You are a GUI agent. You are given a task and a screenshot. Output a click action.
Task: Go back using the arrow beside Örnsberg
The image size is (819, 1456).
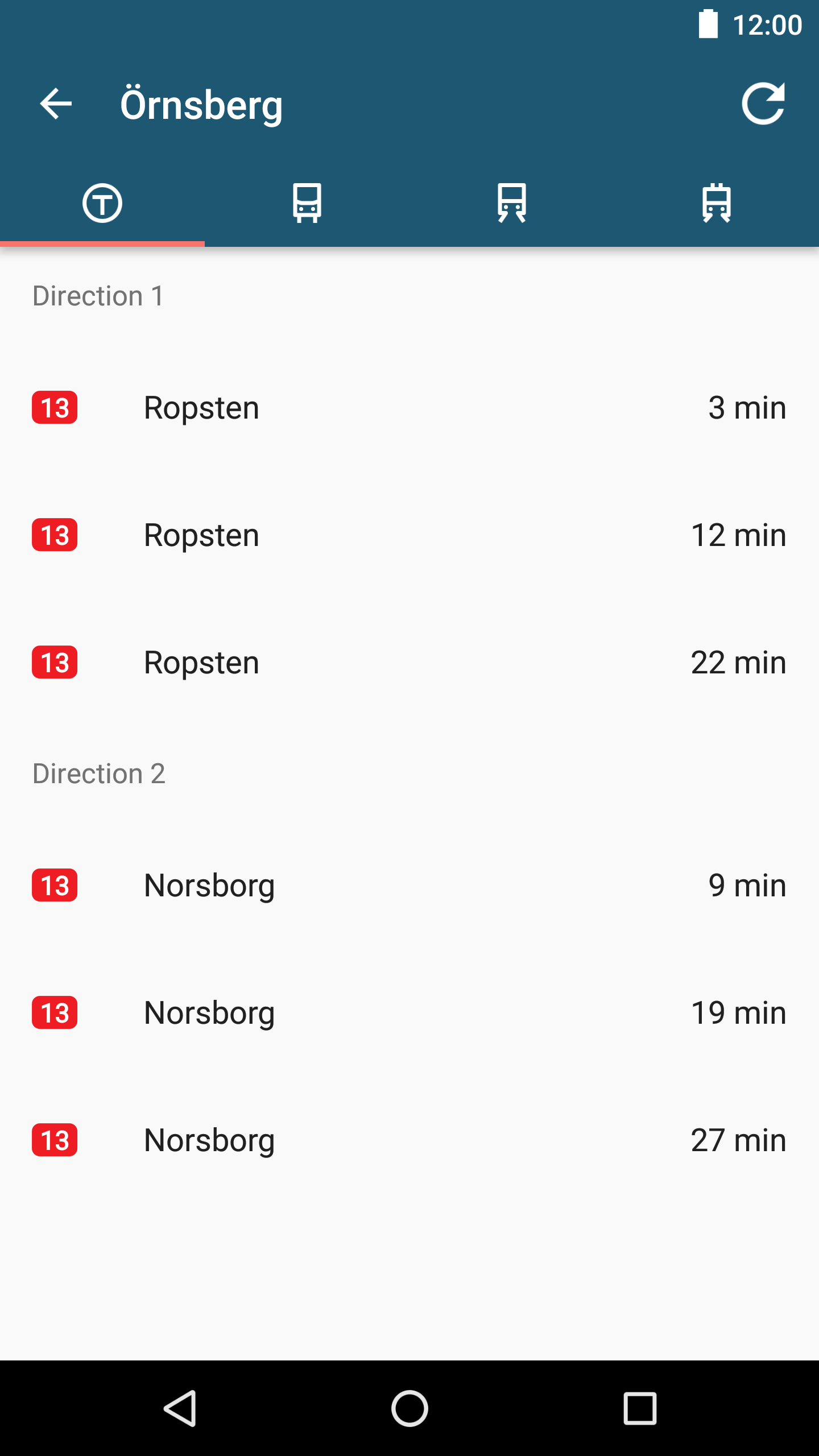[56, 104]
